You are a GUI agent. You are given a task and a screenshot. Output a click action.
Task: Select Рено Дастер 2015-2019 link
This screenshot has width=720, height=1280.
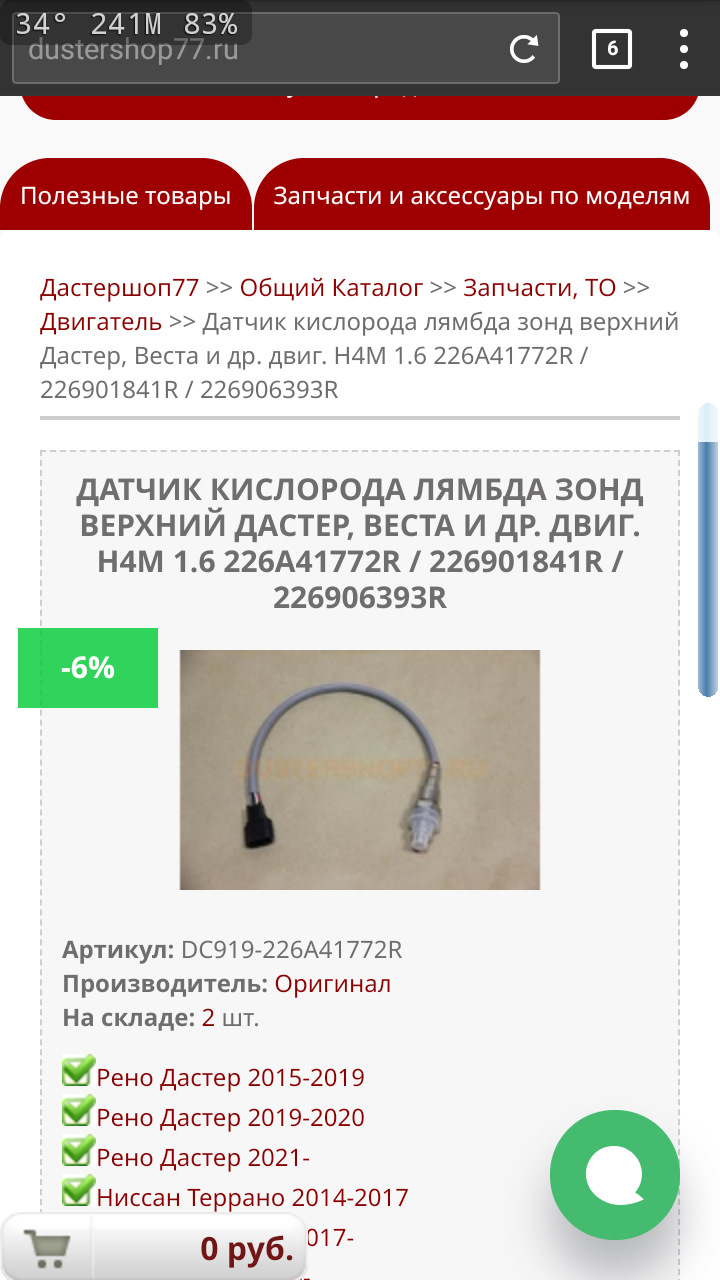(230, 1078)
